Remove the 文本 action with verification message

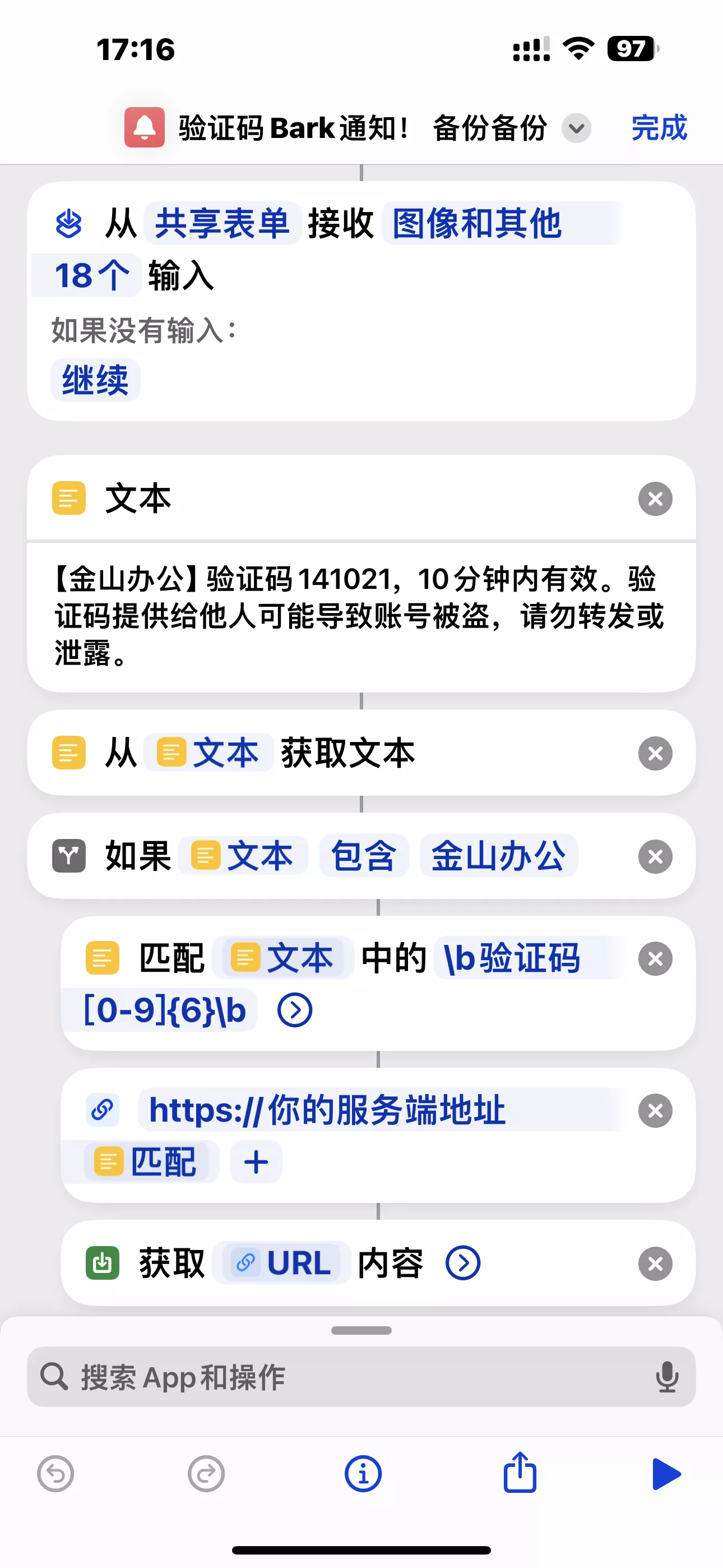tap(655, 499)
